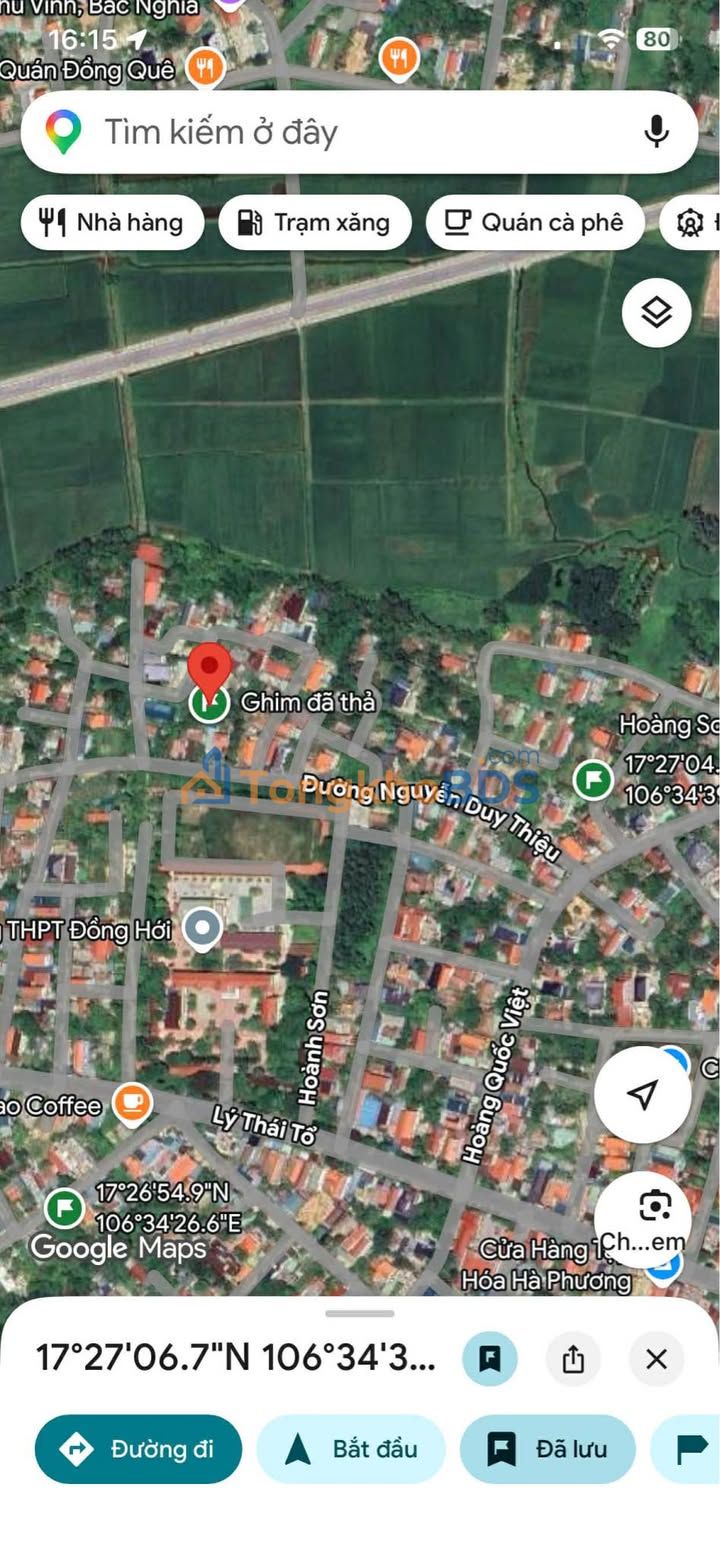The height and width of the screenshot is (1557, 720).
Task: Center map on my location arrow
Action: 642,1094
